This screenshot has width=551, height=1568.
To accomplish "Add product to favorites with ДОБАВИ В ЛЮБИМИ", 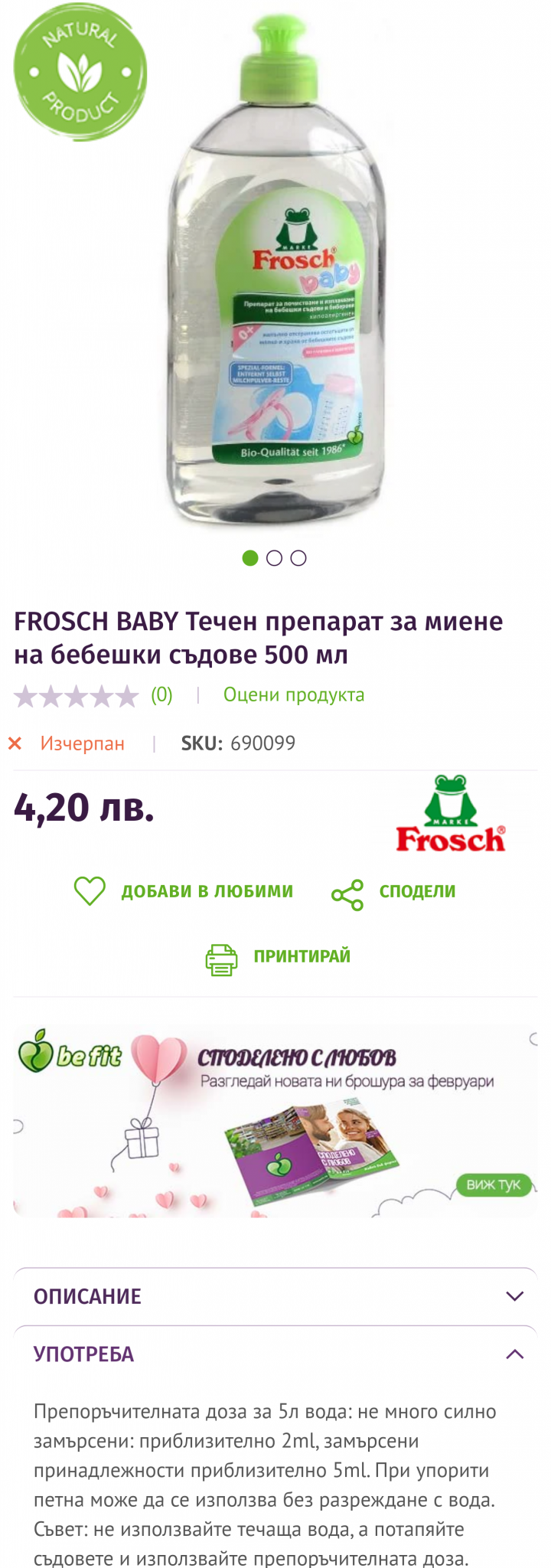I will click(184, 891).
